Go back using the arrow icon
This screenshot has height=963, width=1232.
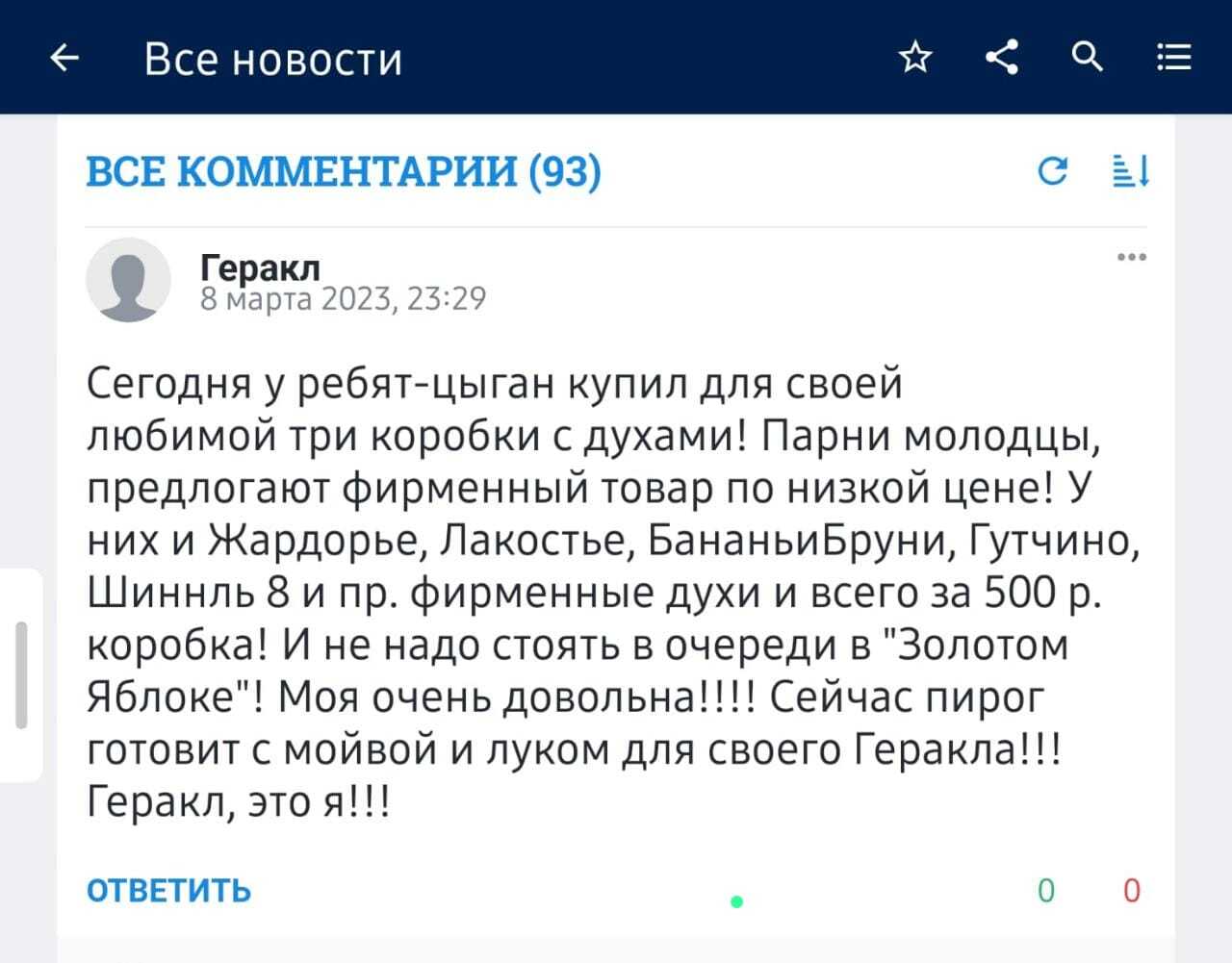[x=64, y=59]
